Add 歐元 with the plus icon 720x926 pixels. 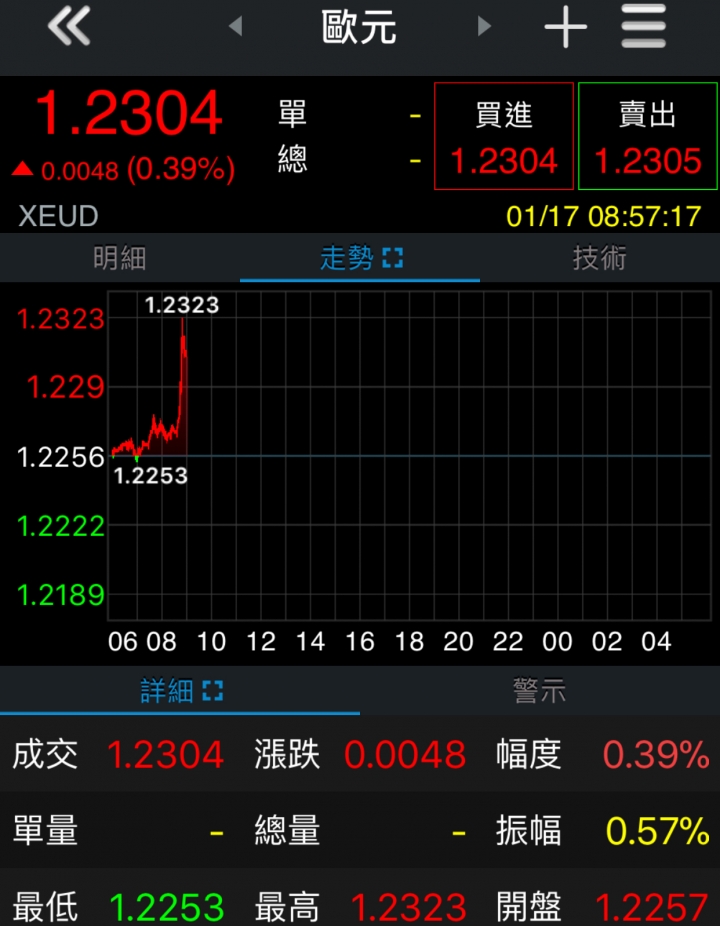(x=565, y=27)
